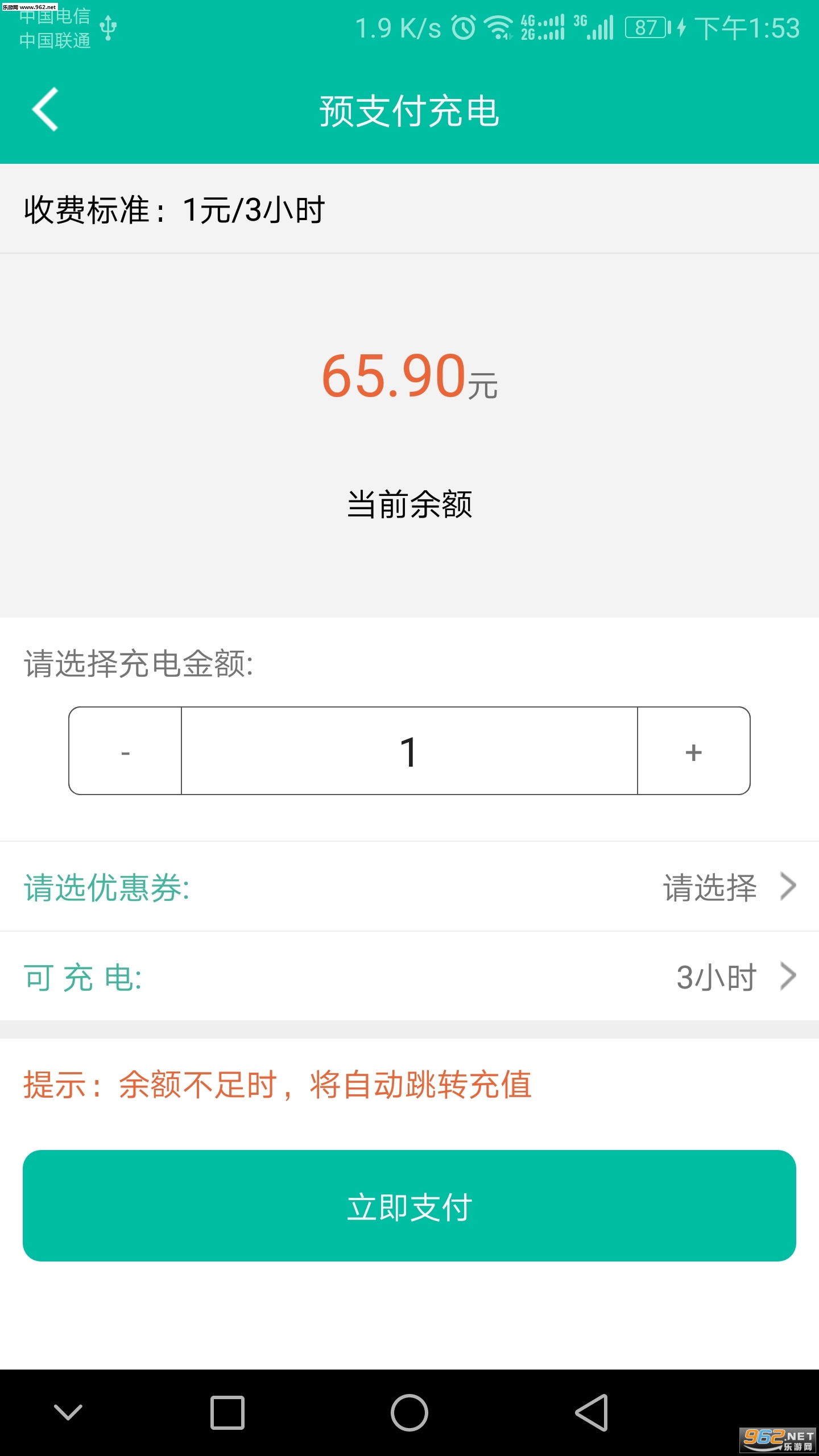The width and height of the screenshot is (819, 1456).
Task: Decrease charging amount with minus button
Action: click(125, 751)
